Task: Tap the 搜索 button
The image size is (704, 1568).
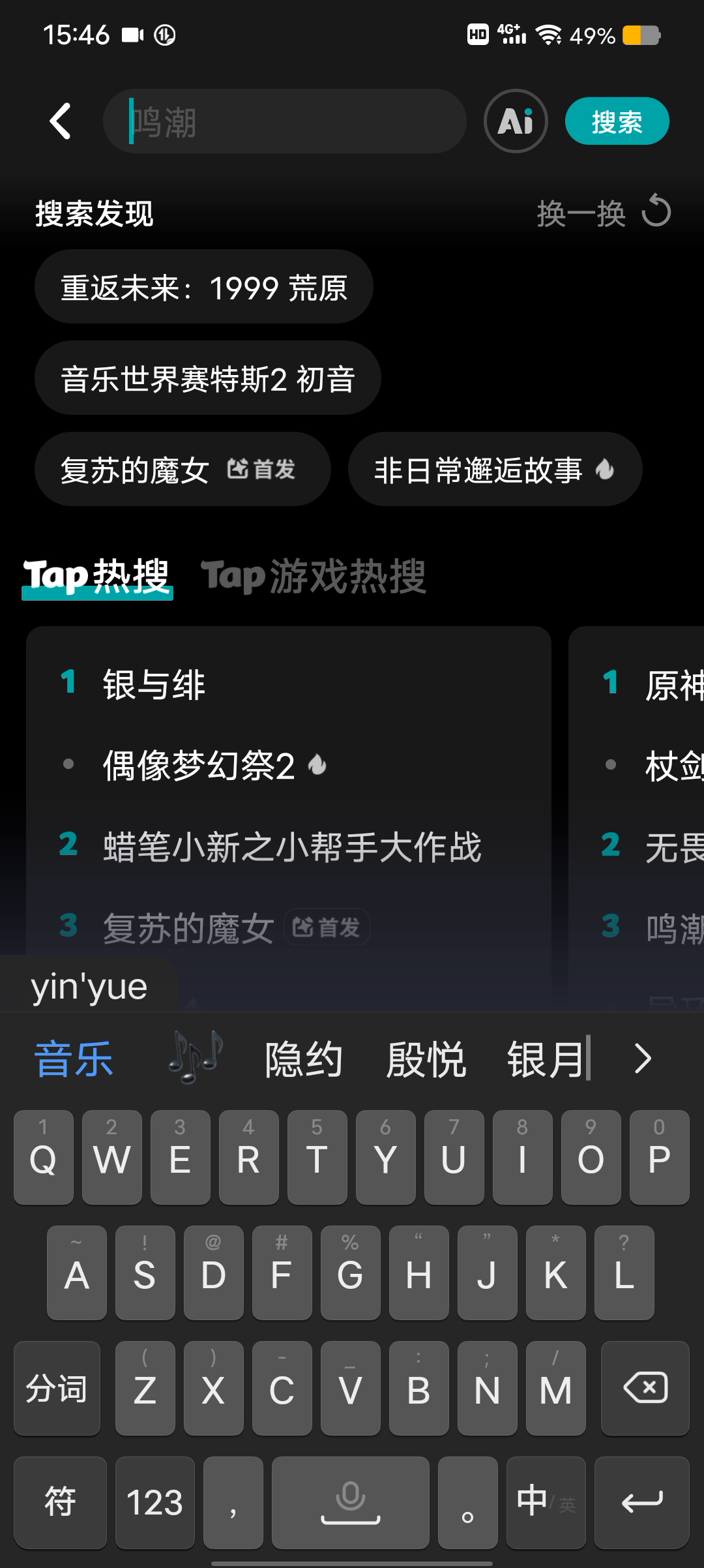Action: click(617, 121)
